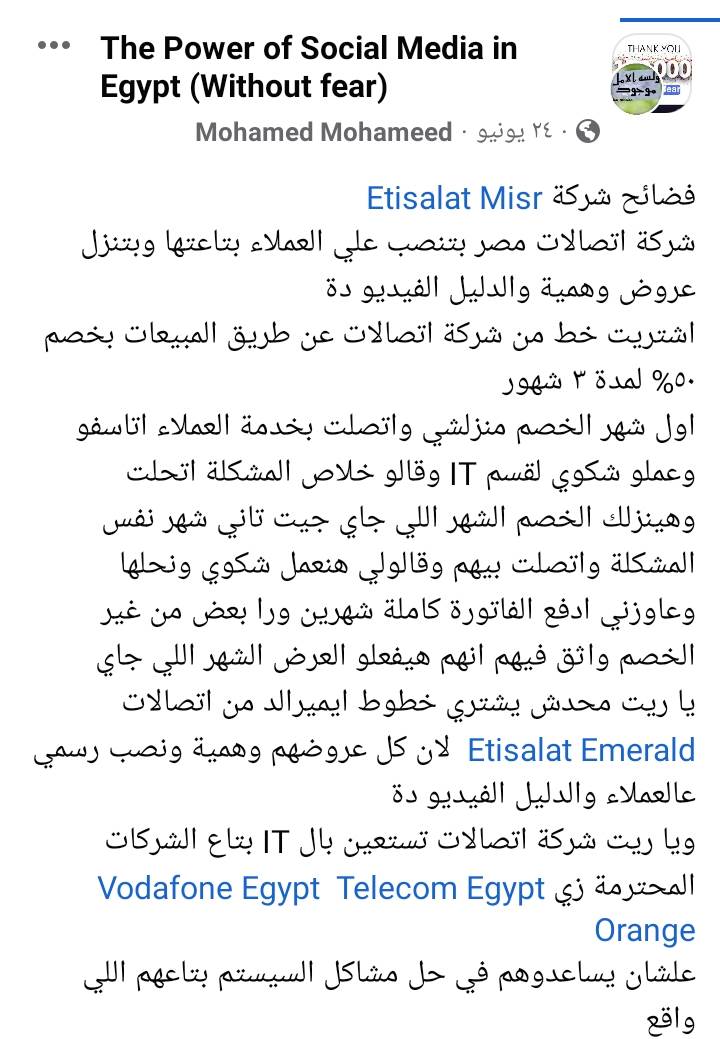Open the post's three-dot options menu
This screenshot has width=720, height=1039.
pos(54,46)
